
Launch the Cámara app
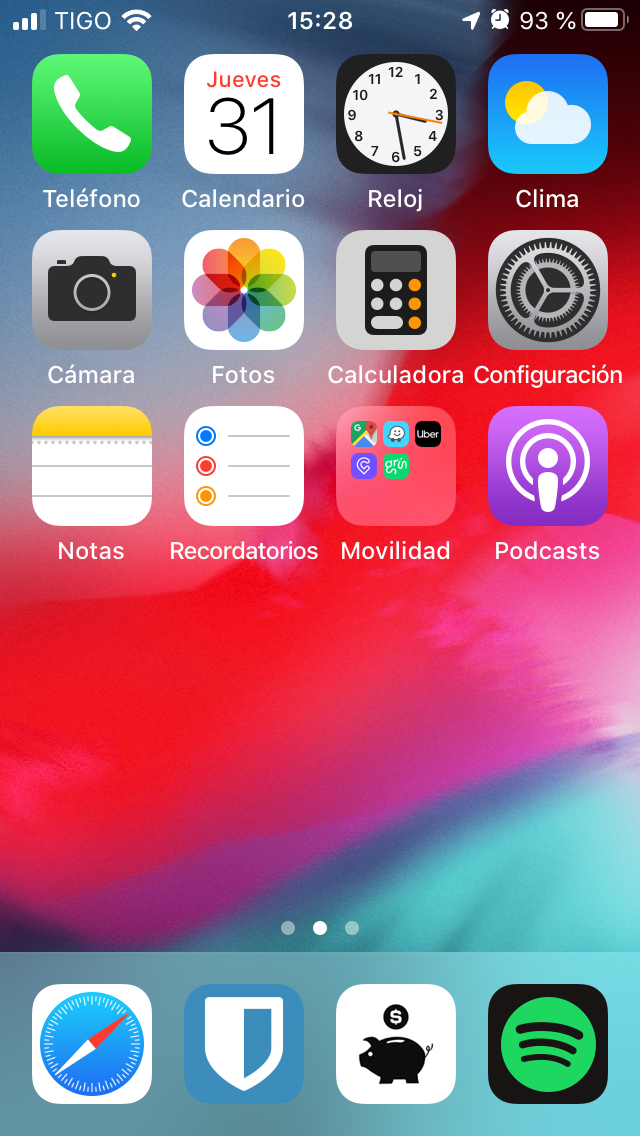pyautogui.click(x=92, y=290)
